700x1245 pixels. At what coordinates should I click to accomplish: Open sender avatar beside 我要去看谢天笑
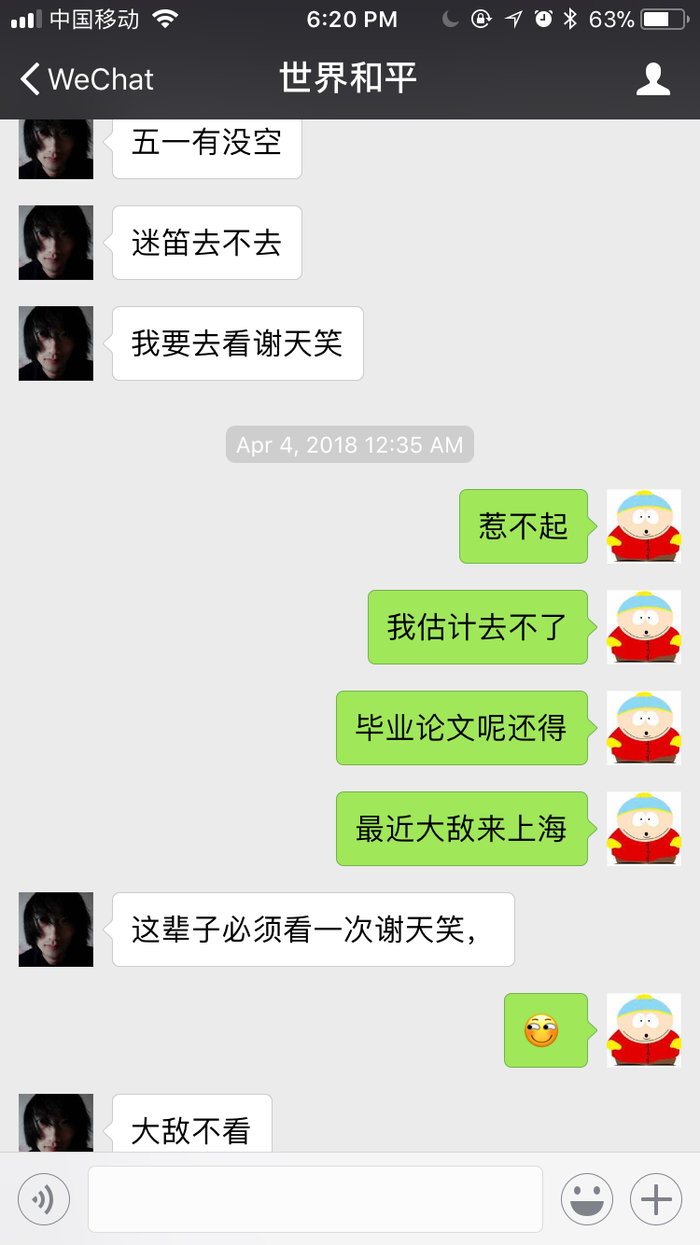pos(56,343)
